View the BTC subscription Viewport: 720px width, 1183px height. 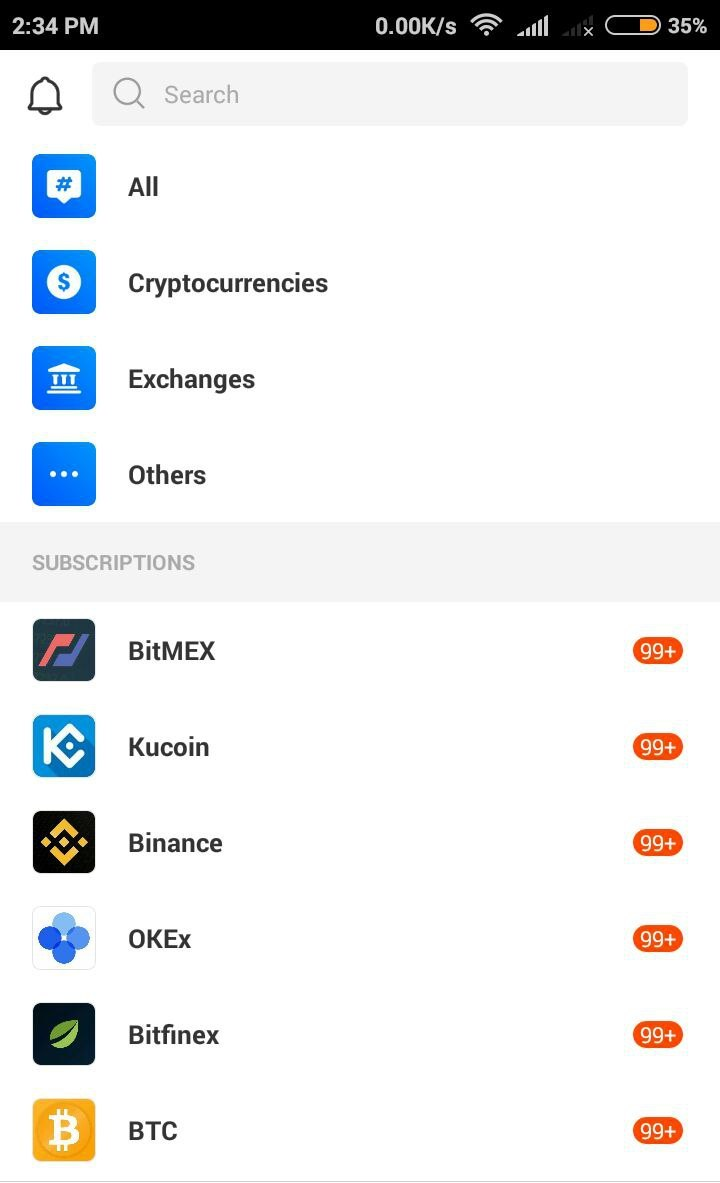coord(360,1130)
